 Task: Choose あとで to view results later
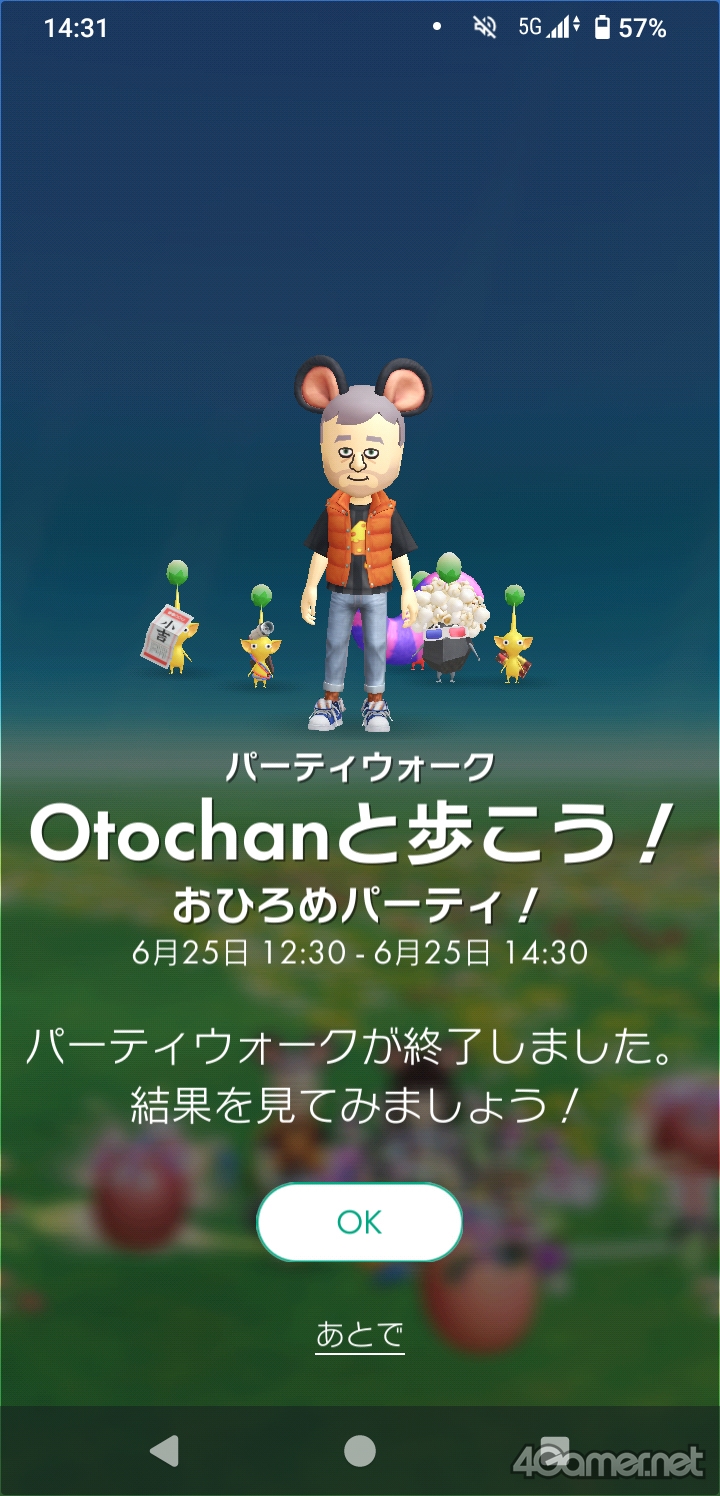coord(359,1334)
